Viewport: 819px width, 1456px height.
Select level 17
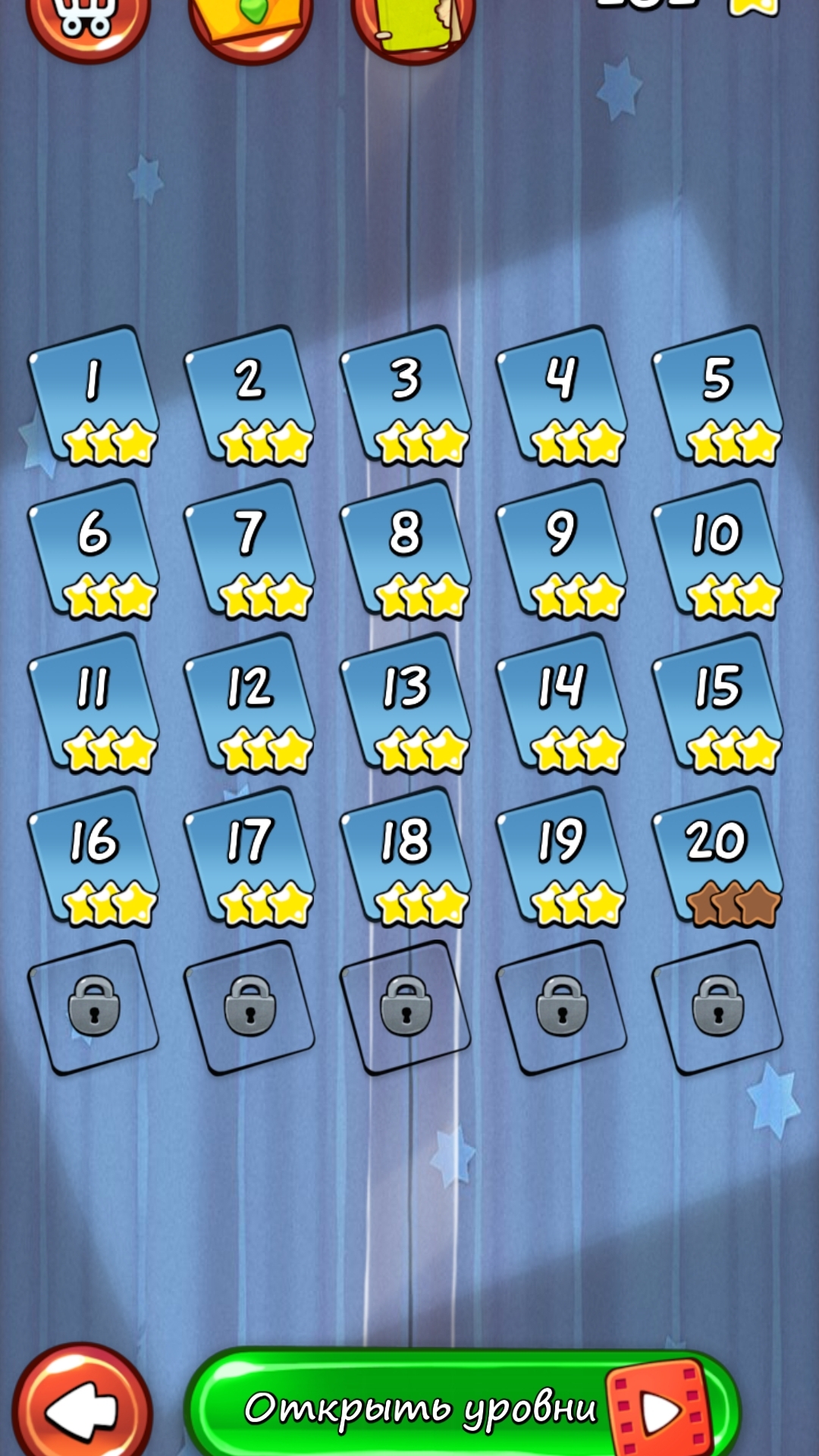click(x=249, y=857)
